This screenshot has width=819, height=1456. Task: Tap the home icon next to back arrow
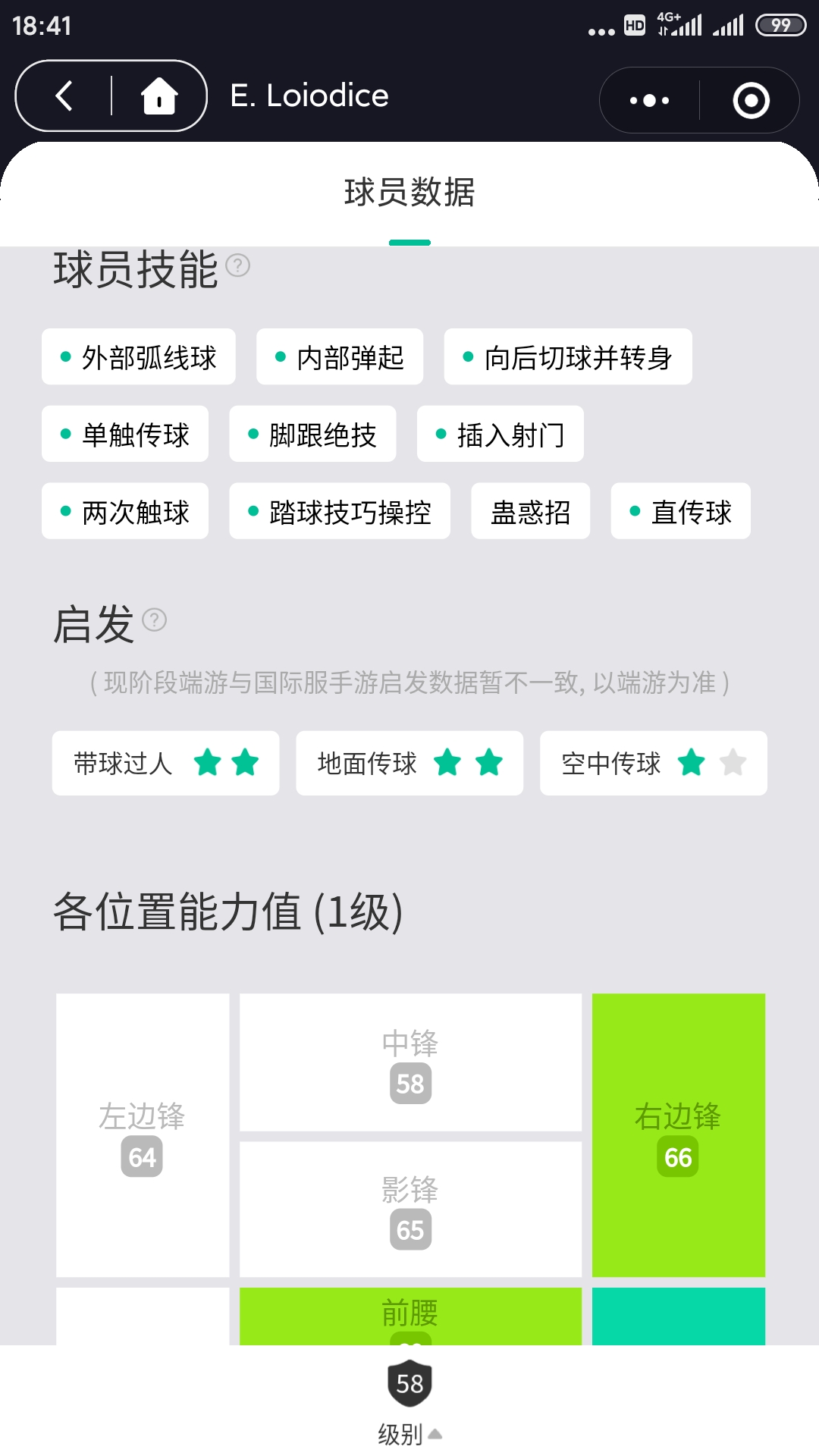tap(159, 96)
